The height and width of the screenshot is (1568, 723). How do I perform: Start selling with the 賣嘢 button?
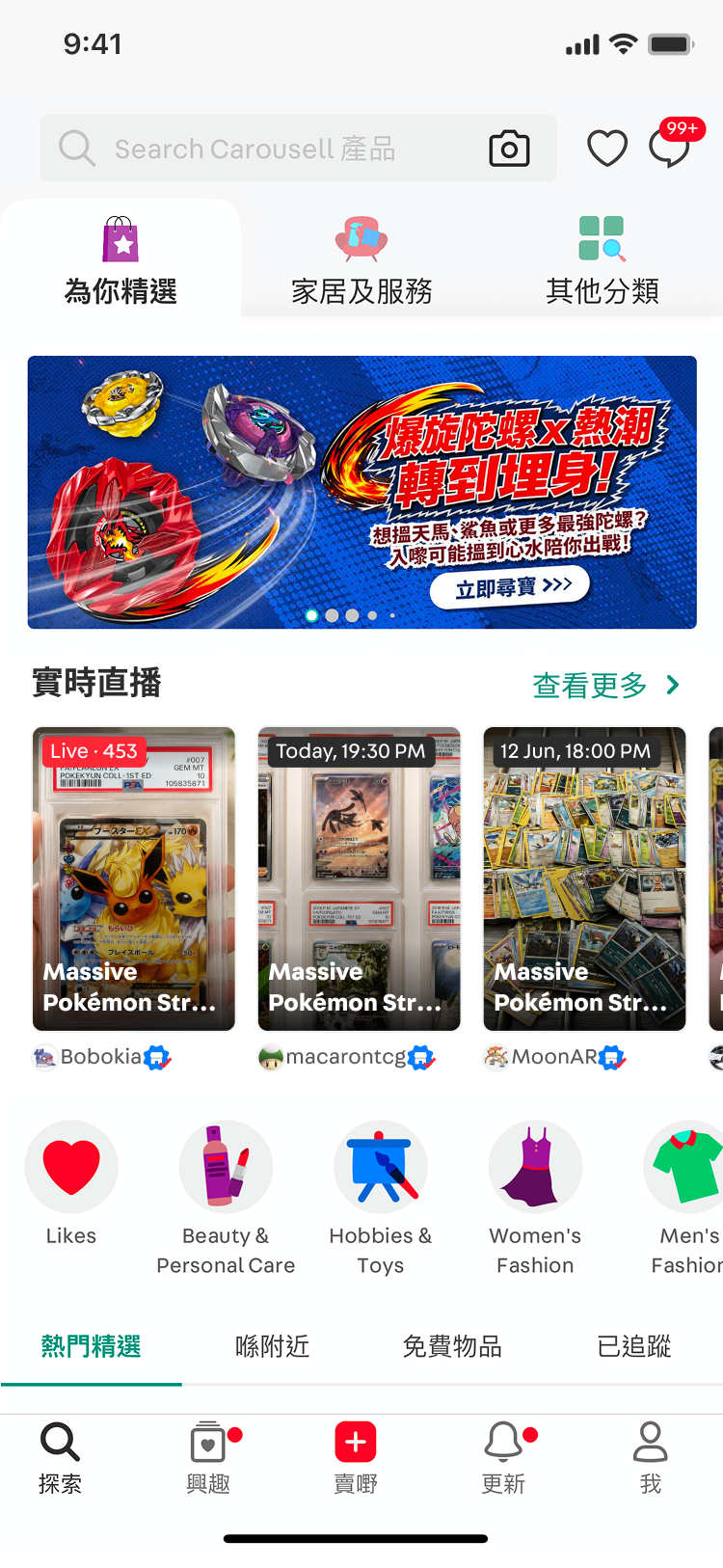pos(356,1457)
